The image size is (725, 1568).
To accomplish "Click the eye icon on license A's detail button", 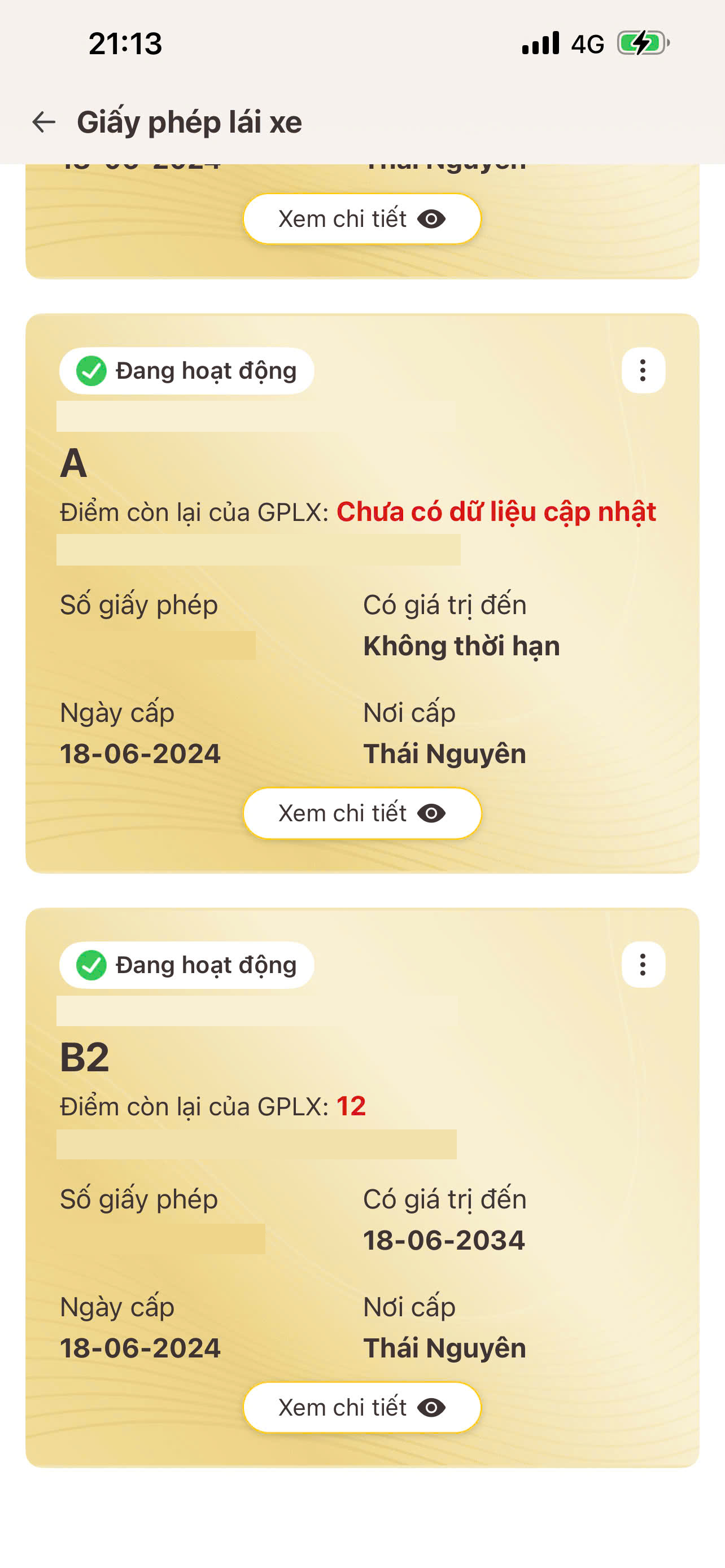I will point(433,813).
